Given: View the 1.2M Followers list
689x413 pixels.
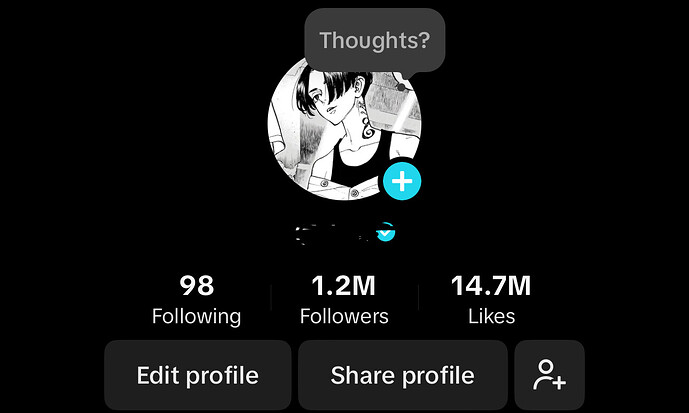Looking at the screenshot, I should click(344, 300).
